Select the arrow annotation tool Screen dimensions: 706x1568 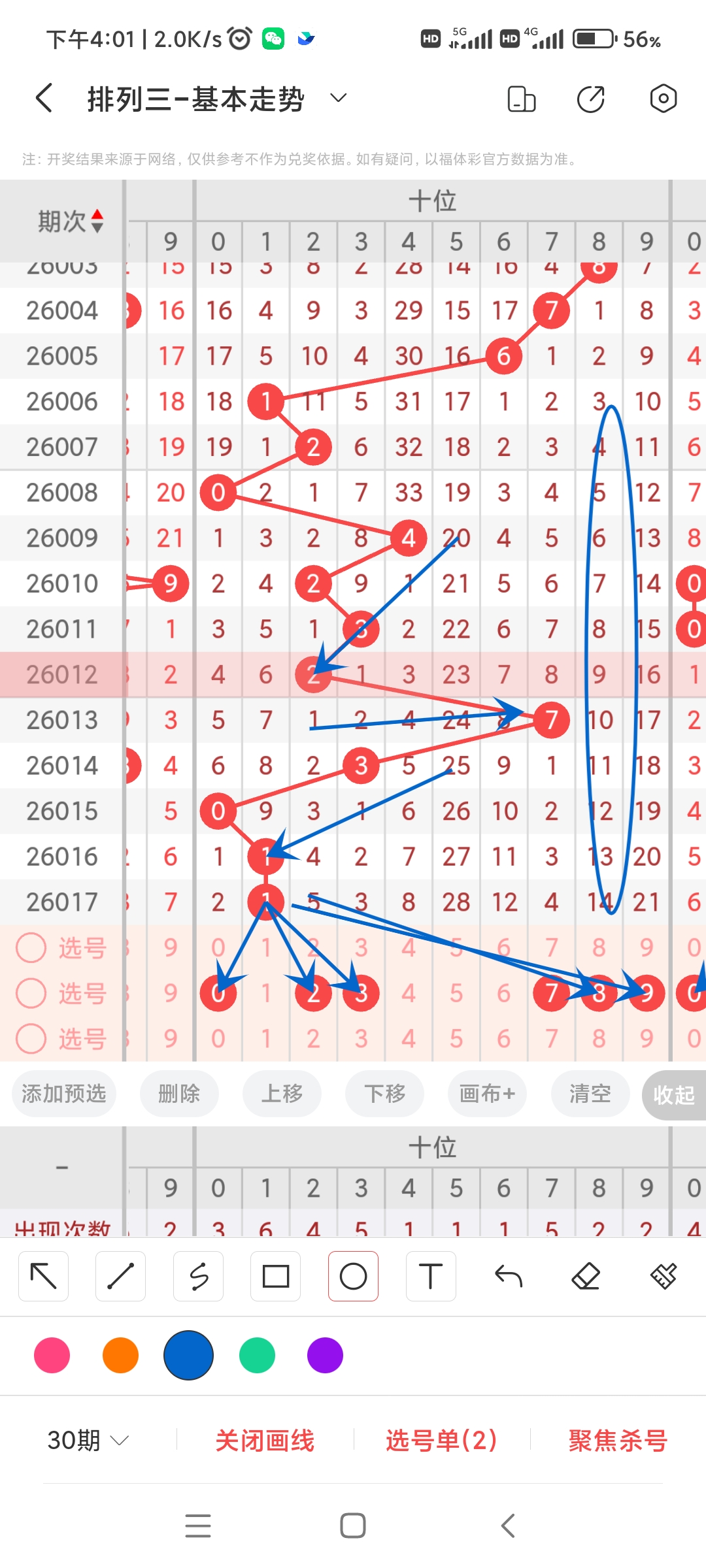pos(43,1275)
